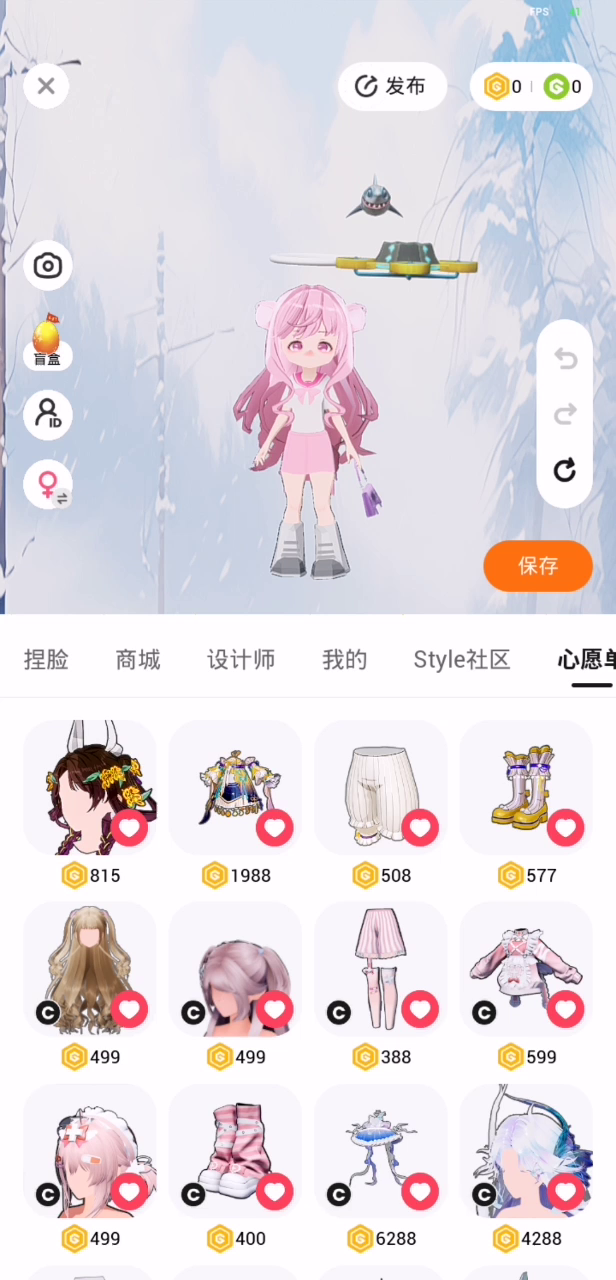Remove the gold boots priced 577 from wishlist
This screenshot has height=1280, width=616.
point(566,828)
